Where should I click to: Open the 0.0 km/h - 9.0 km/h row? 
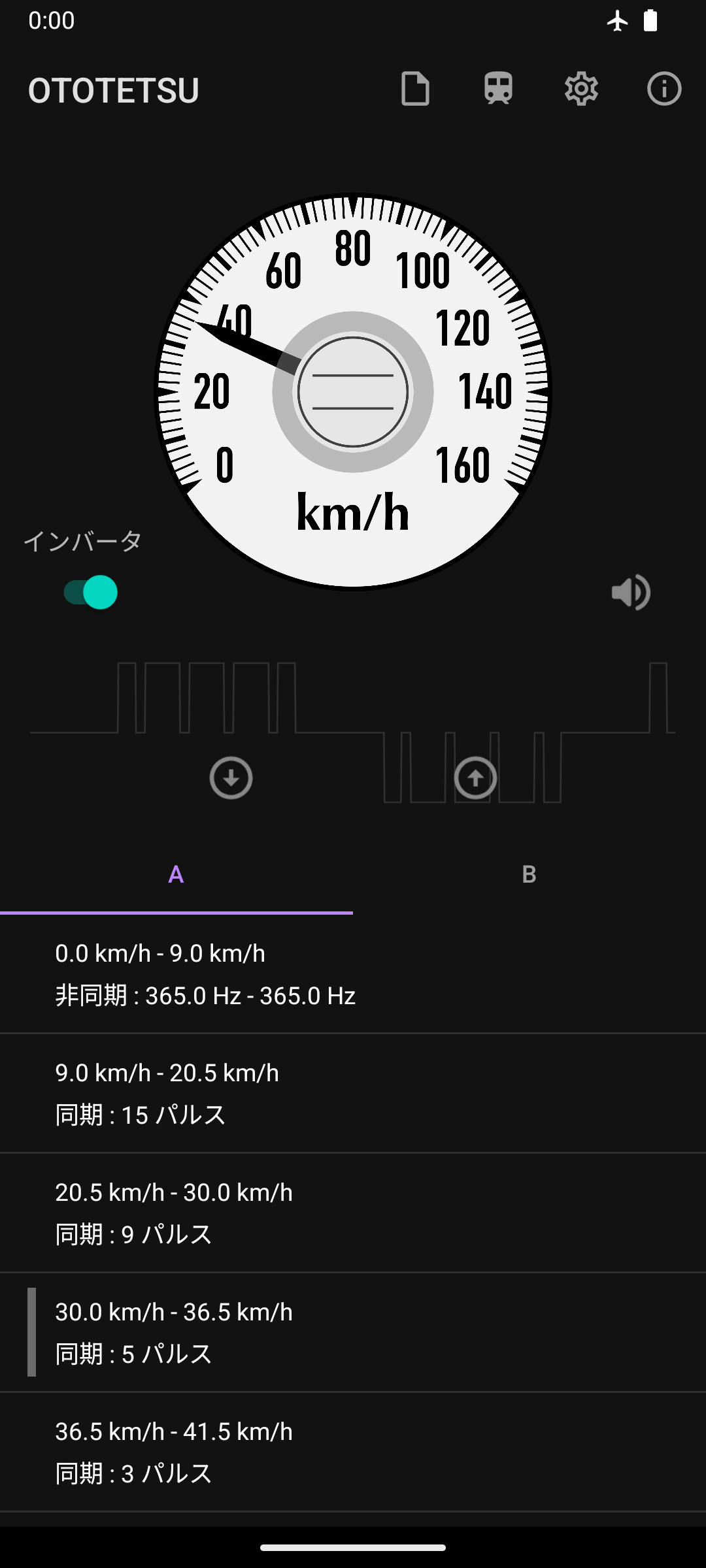pyautogui.click(x=353, y=974)
